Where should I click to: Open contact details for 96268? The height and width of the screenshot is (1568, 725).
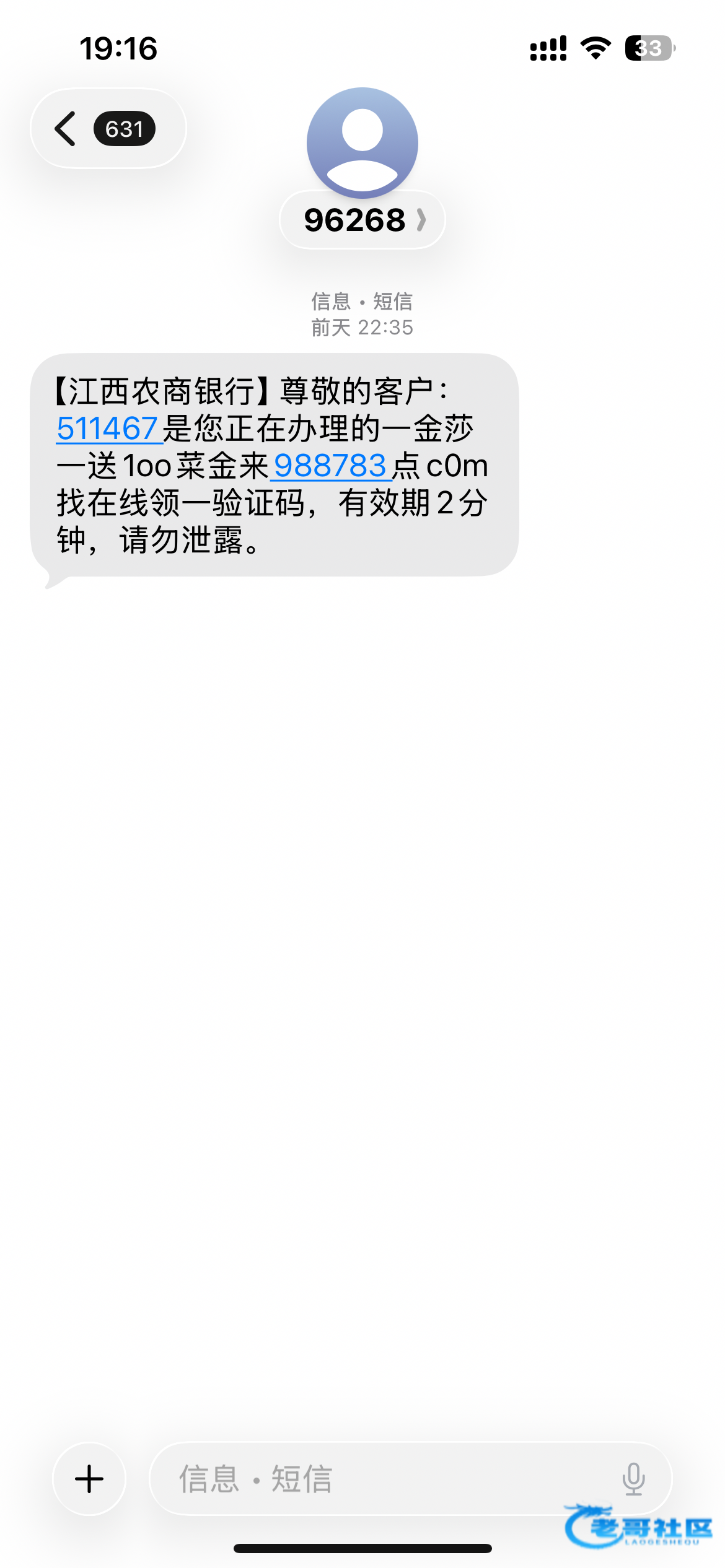362,220
